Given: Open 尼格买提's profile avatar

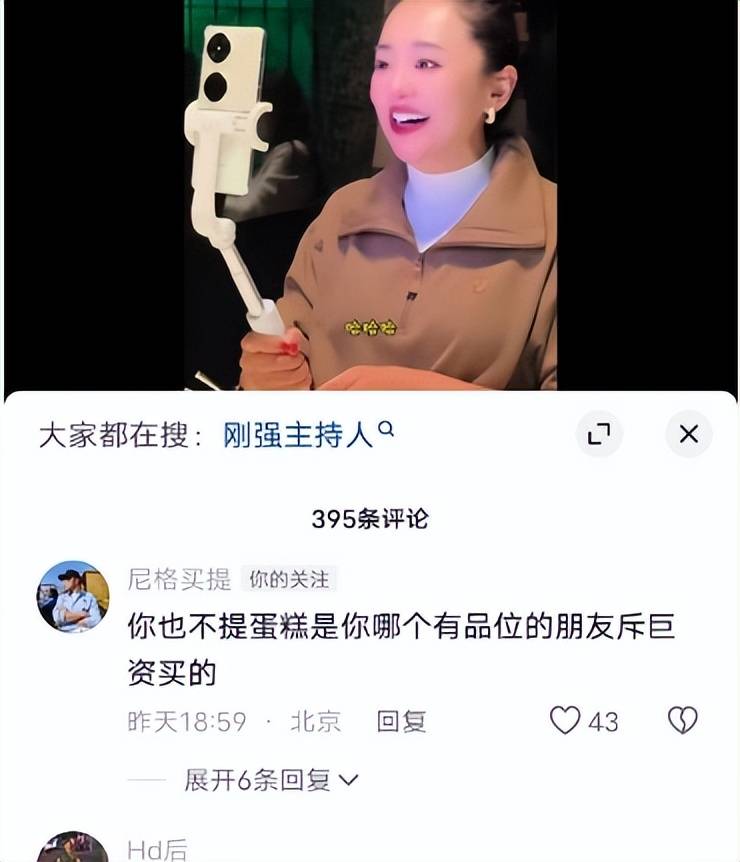Looking at the screenshot, I should (x=73, y=597).
